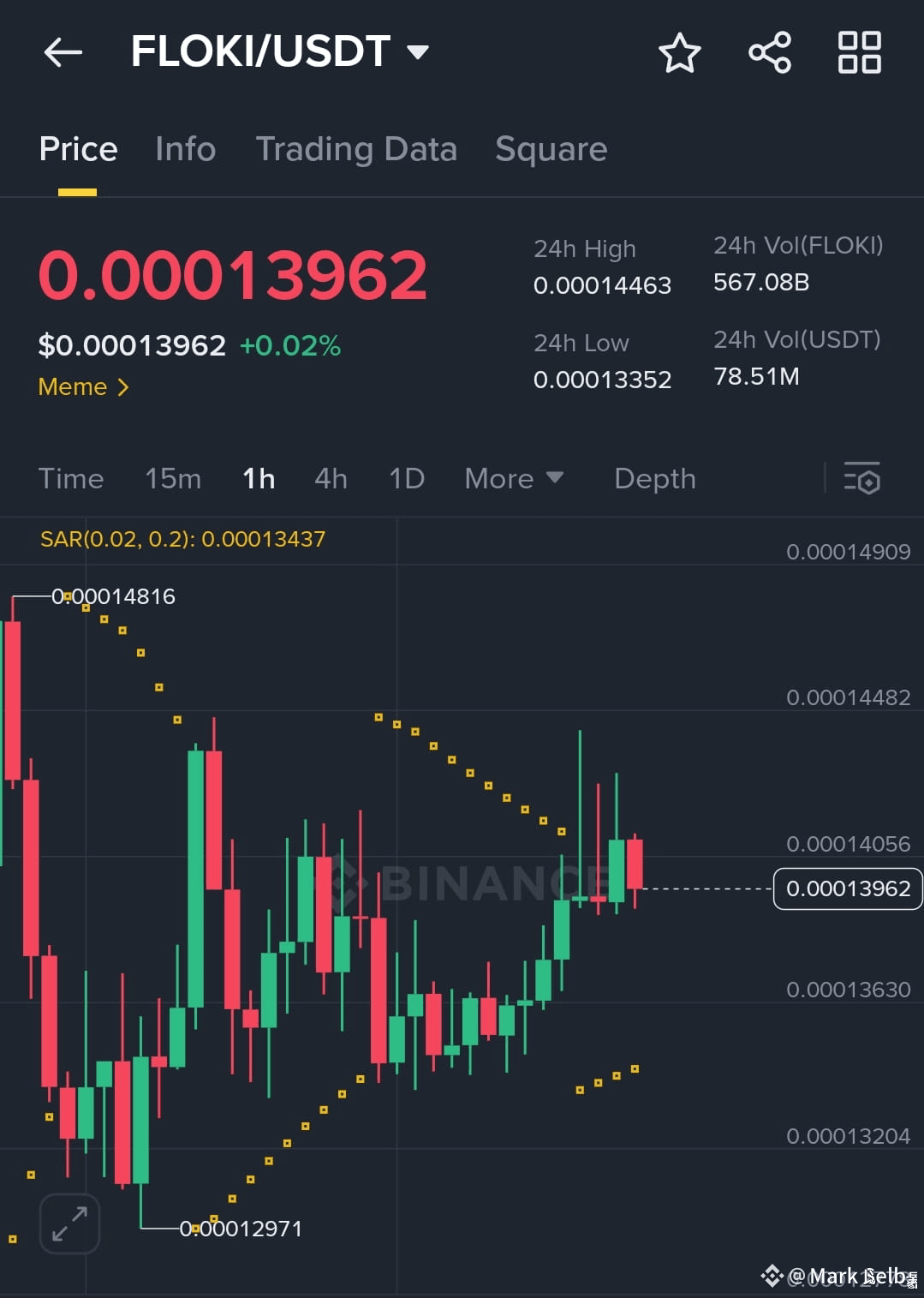Select the current price label 0.00013962 on chart
The width and height of the screenshot is (924, 1298).
[847, 888]
